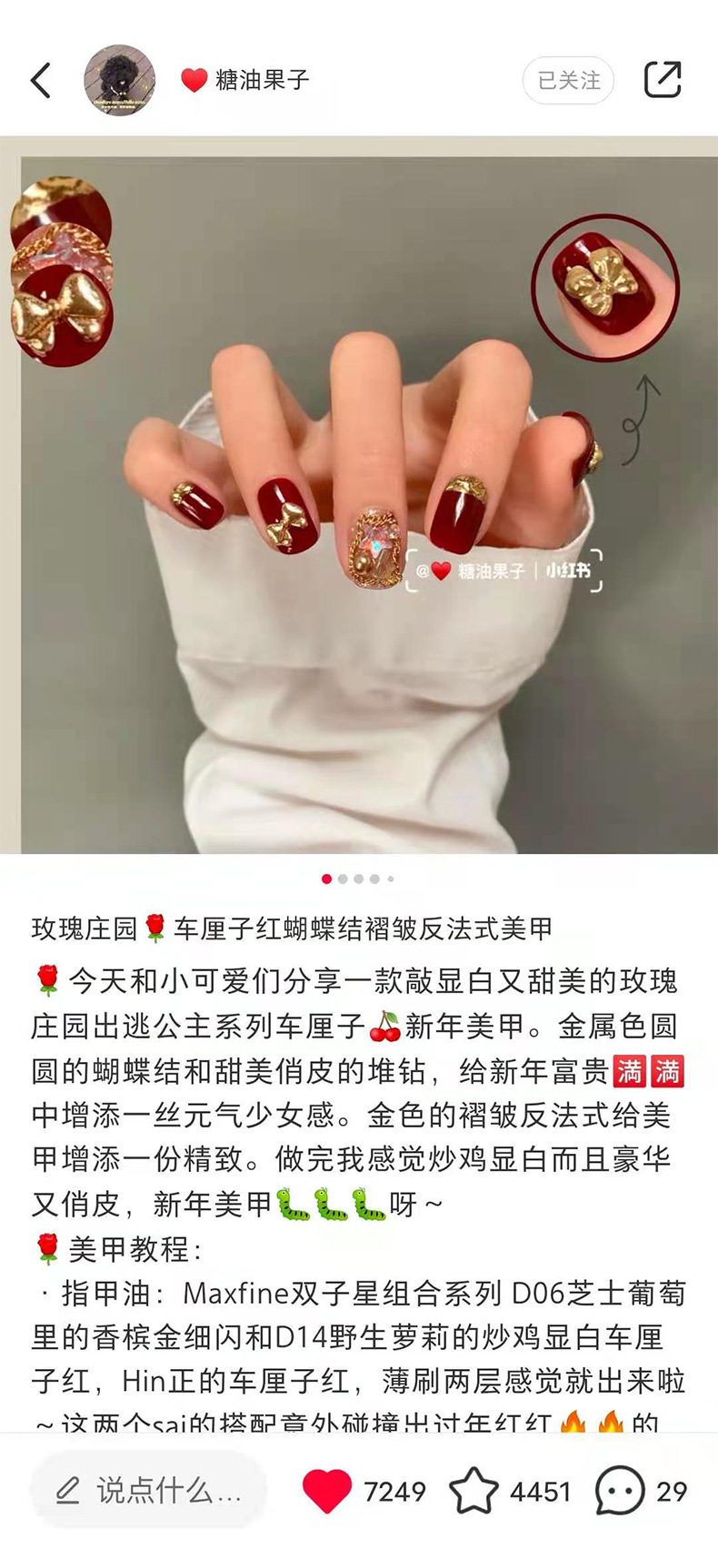The height and width of the screenshot is (1568, 718).
Task: Open author name 糖油果子 in the header
Action: point(263,80)
